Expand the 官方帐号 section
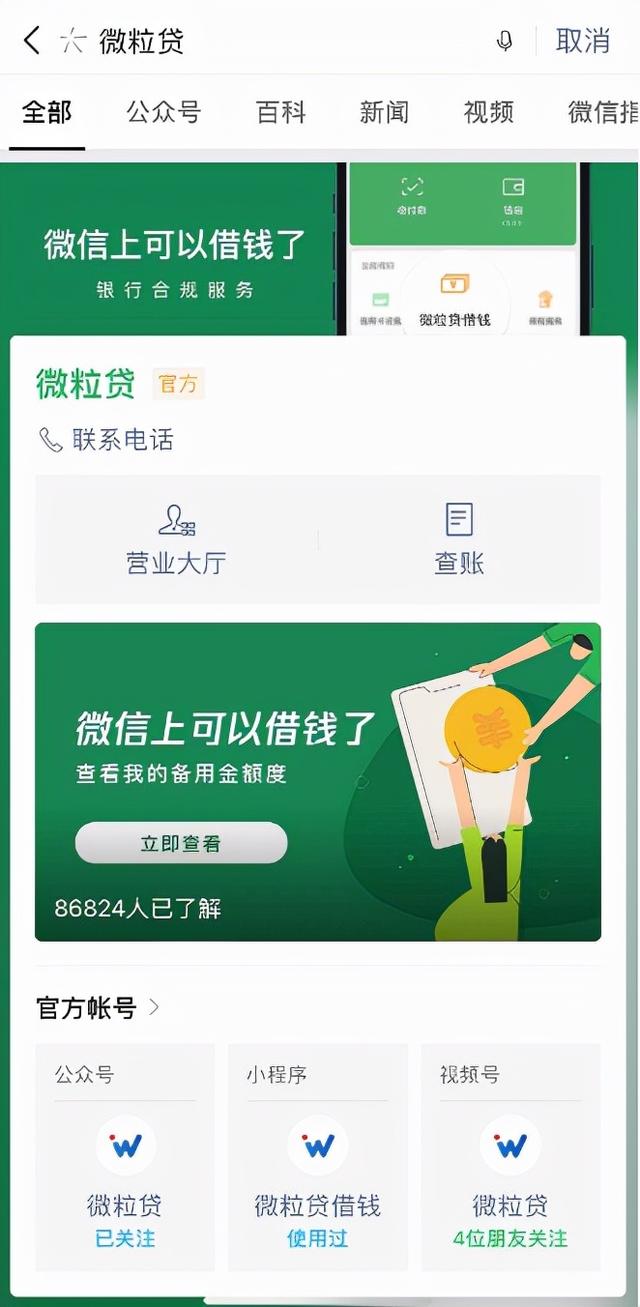 (98, 1007)
